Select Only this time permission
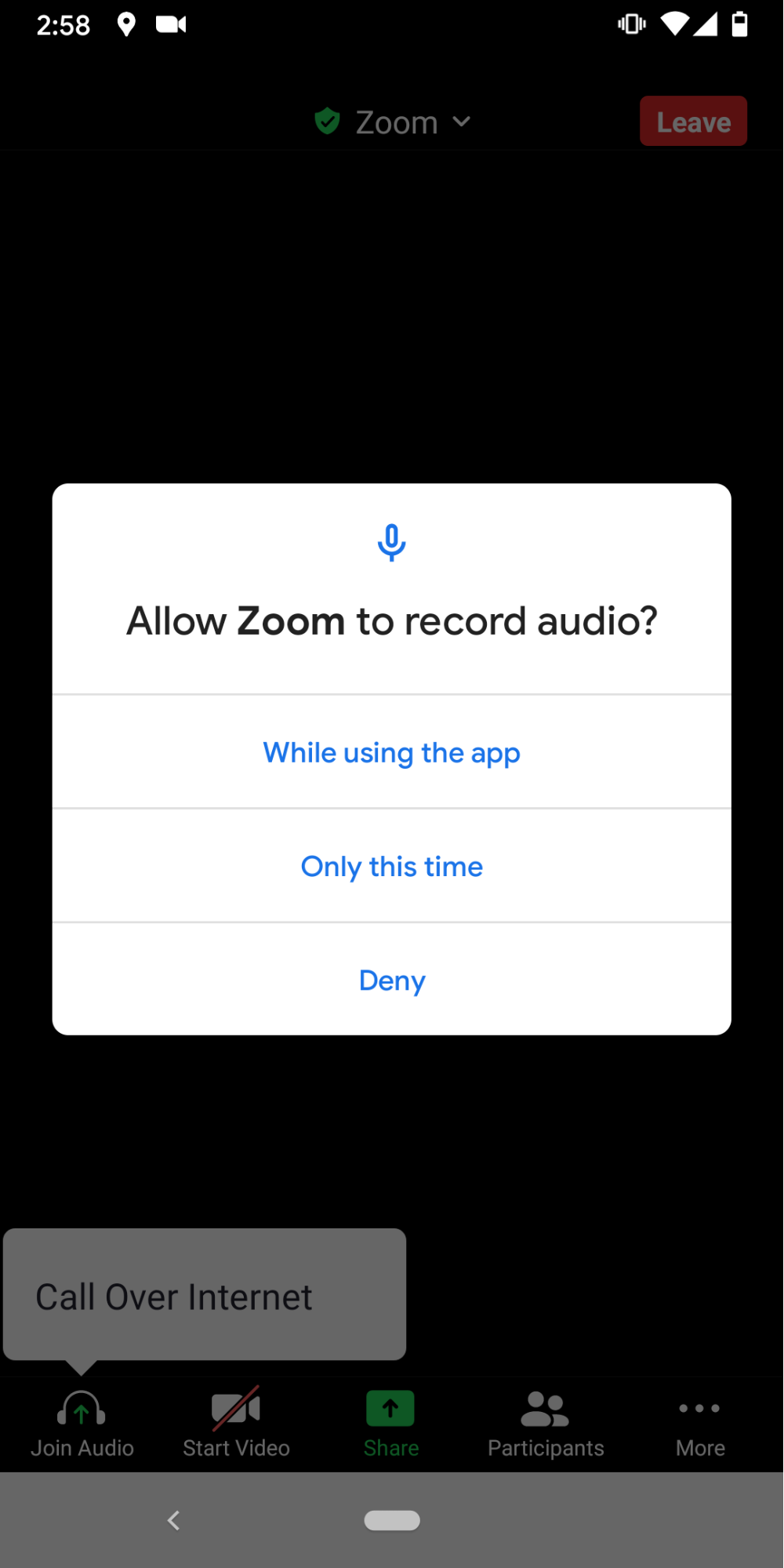The height and width of the screenshot is (1568, 784). pyautogui.click(x=391, y=866)
